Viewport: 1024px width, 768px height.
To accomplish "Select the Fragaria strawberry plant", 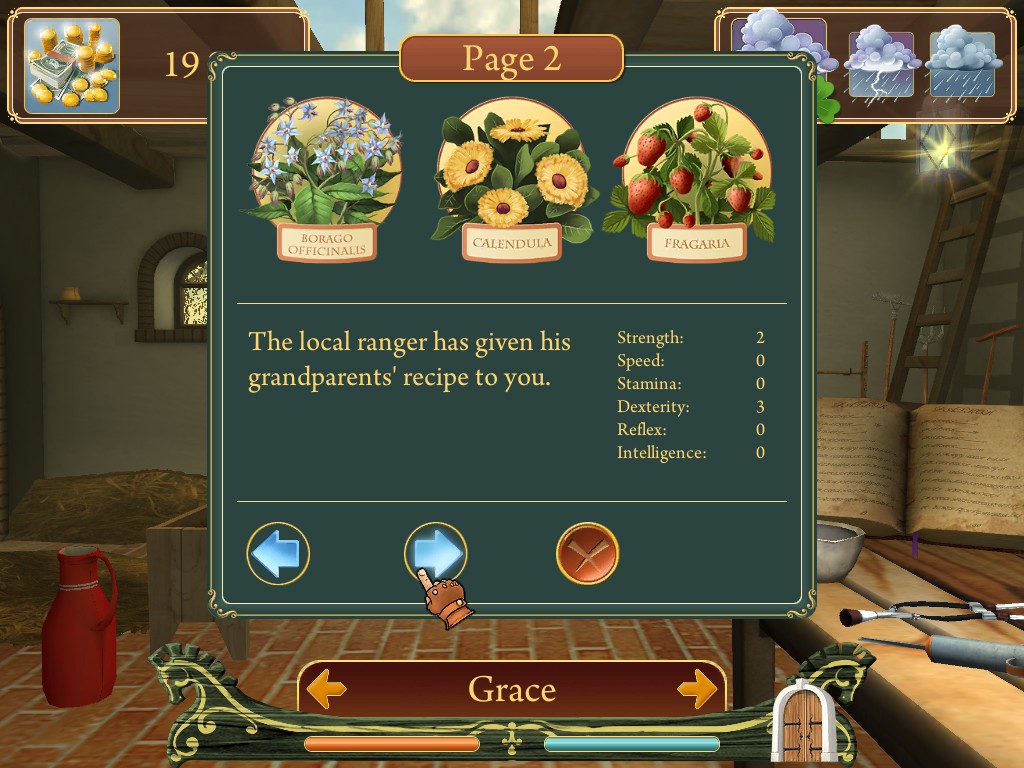I will (x=696, y=180).
